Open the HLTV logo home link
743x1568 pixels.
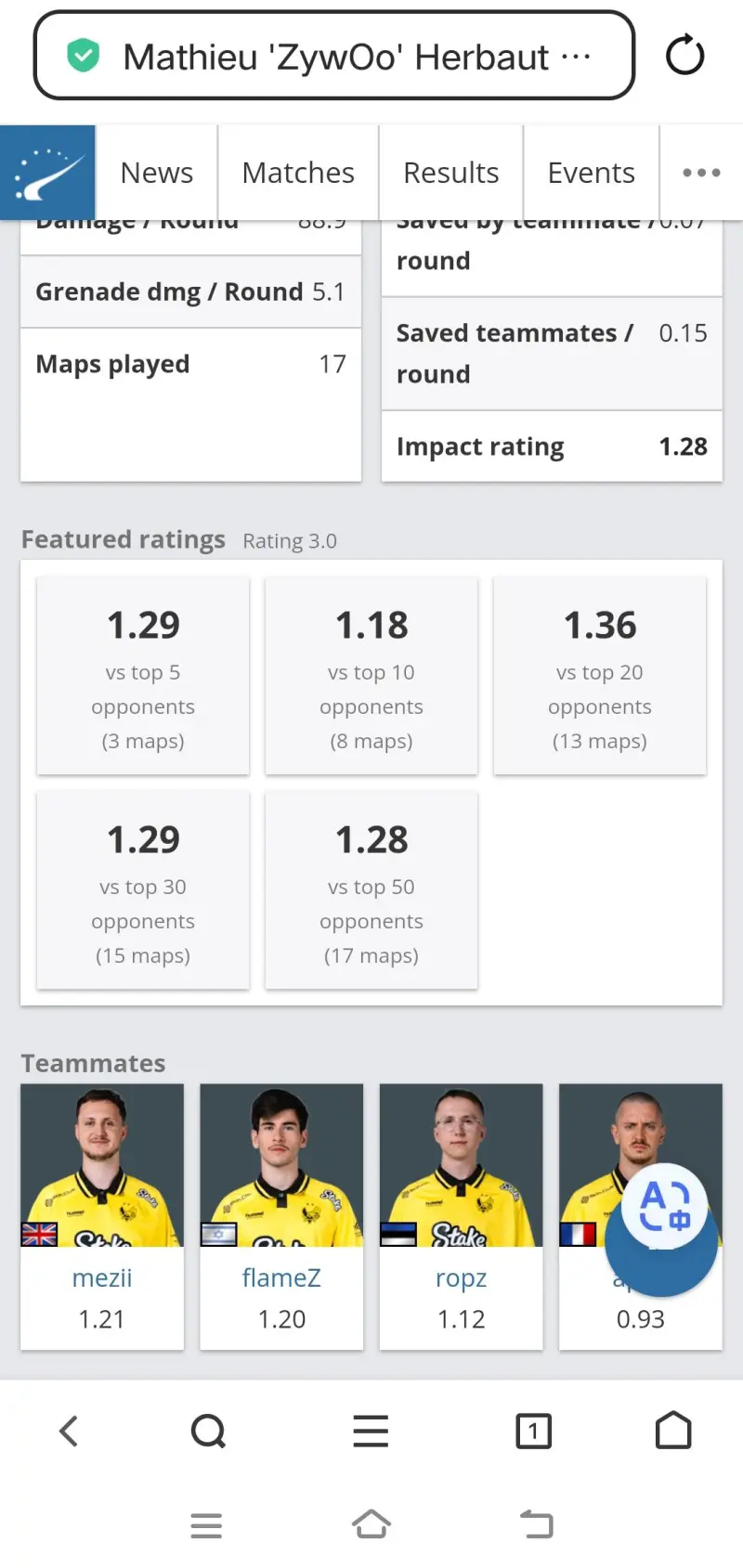point(47,173)
